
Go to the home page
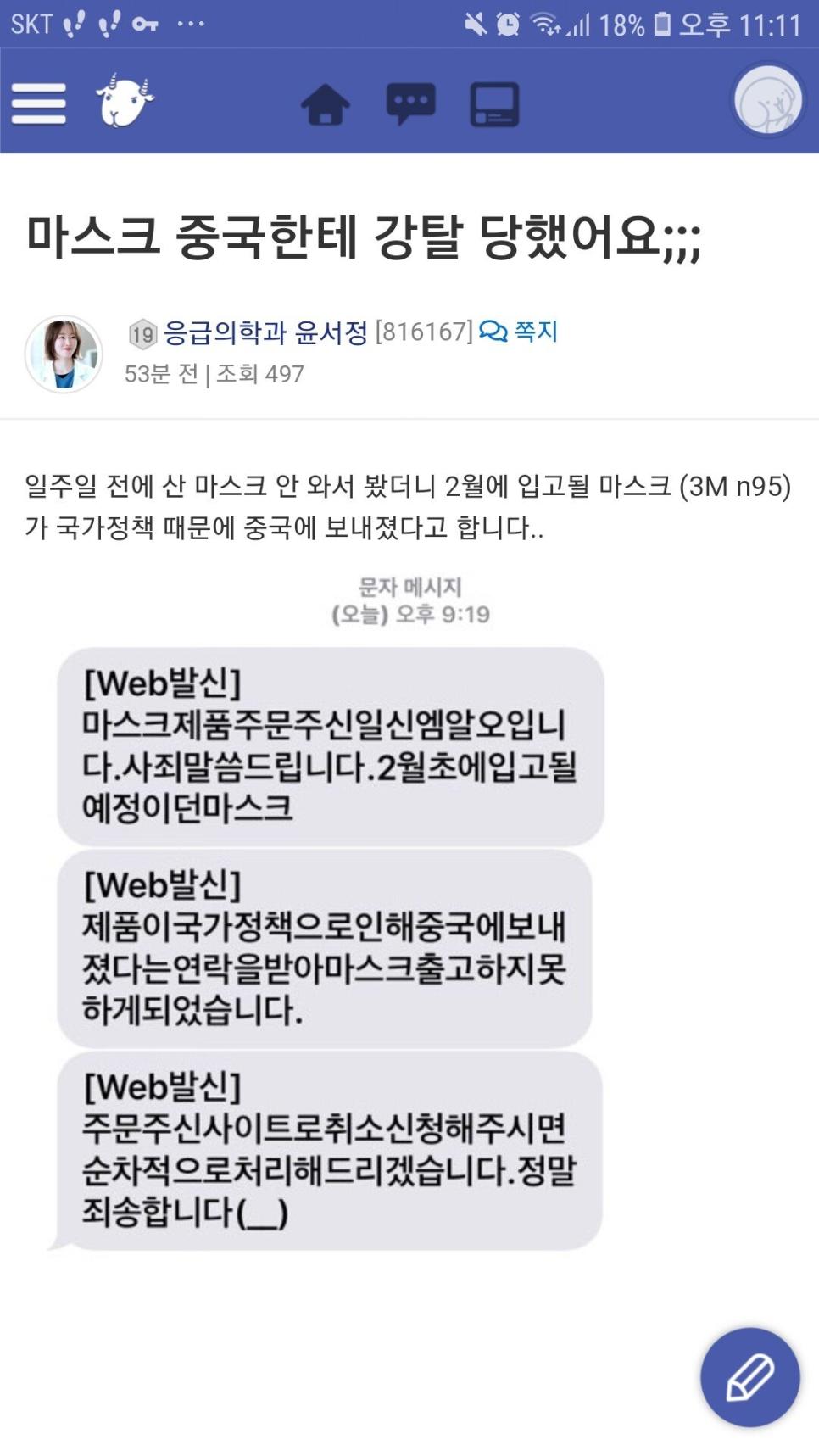tap(325, 104)
